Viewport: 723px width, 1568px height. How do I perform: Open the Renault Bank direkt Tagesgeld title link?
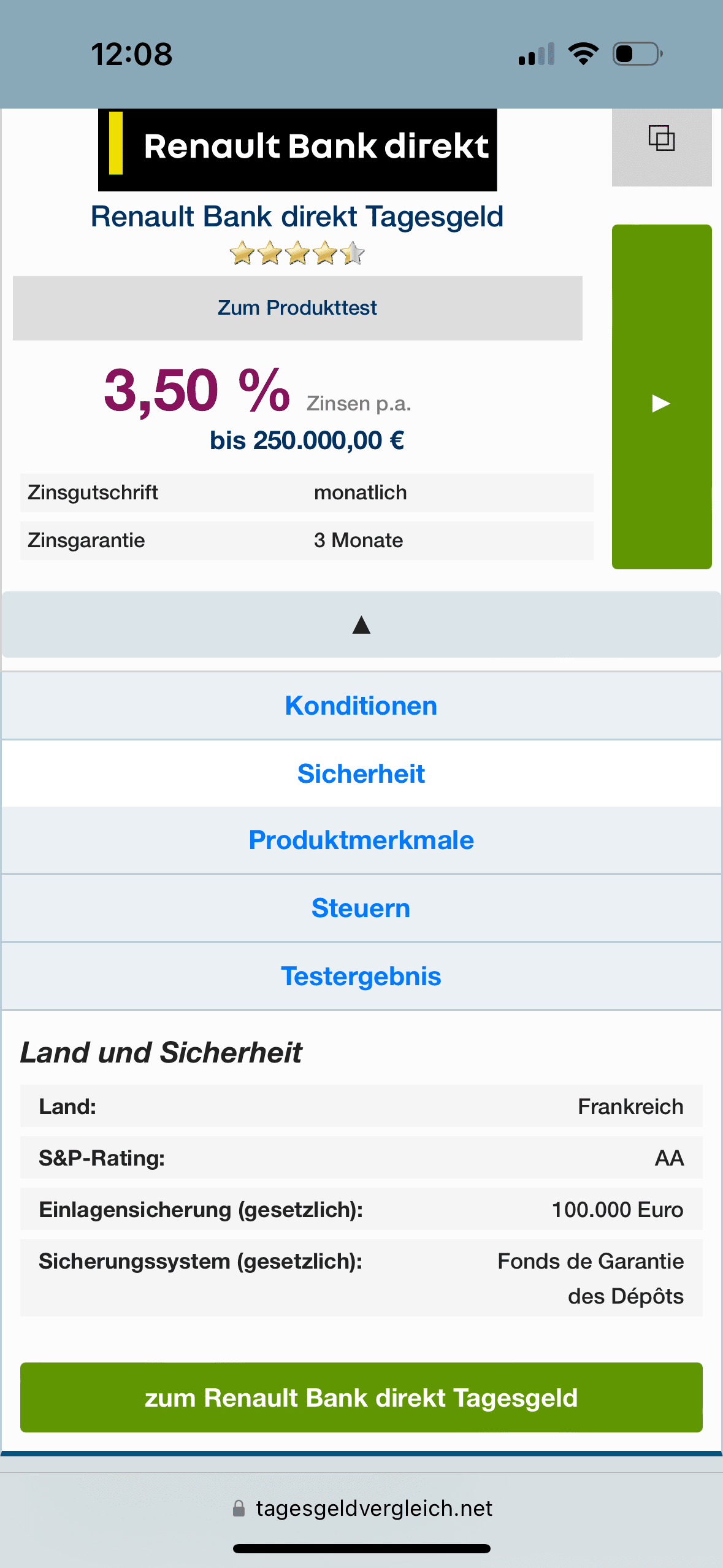point(297,217)
